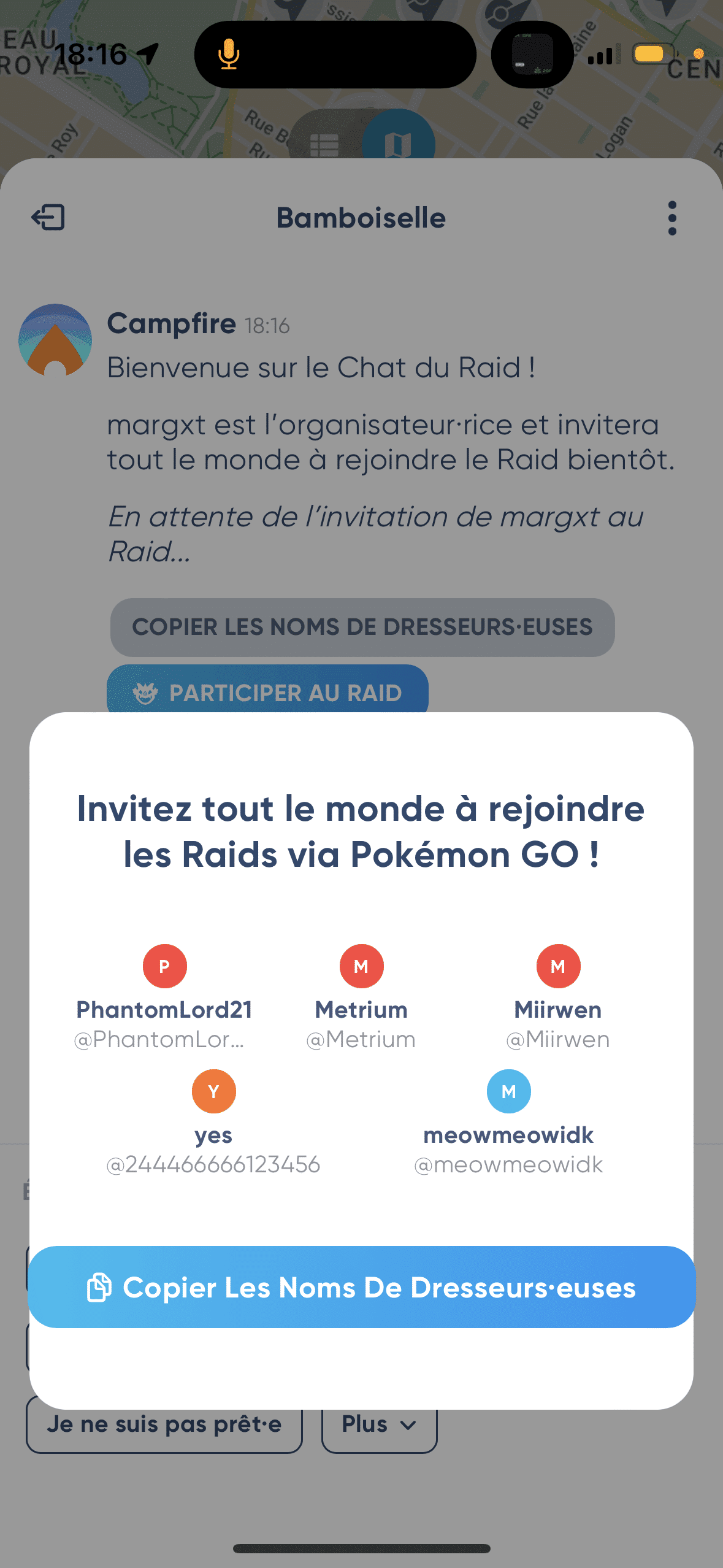Screen dimensions: 723x1568
Task: Expand the Plus dropdown
Action: pos(379,1429)
